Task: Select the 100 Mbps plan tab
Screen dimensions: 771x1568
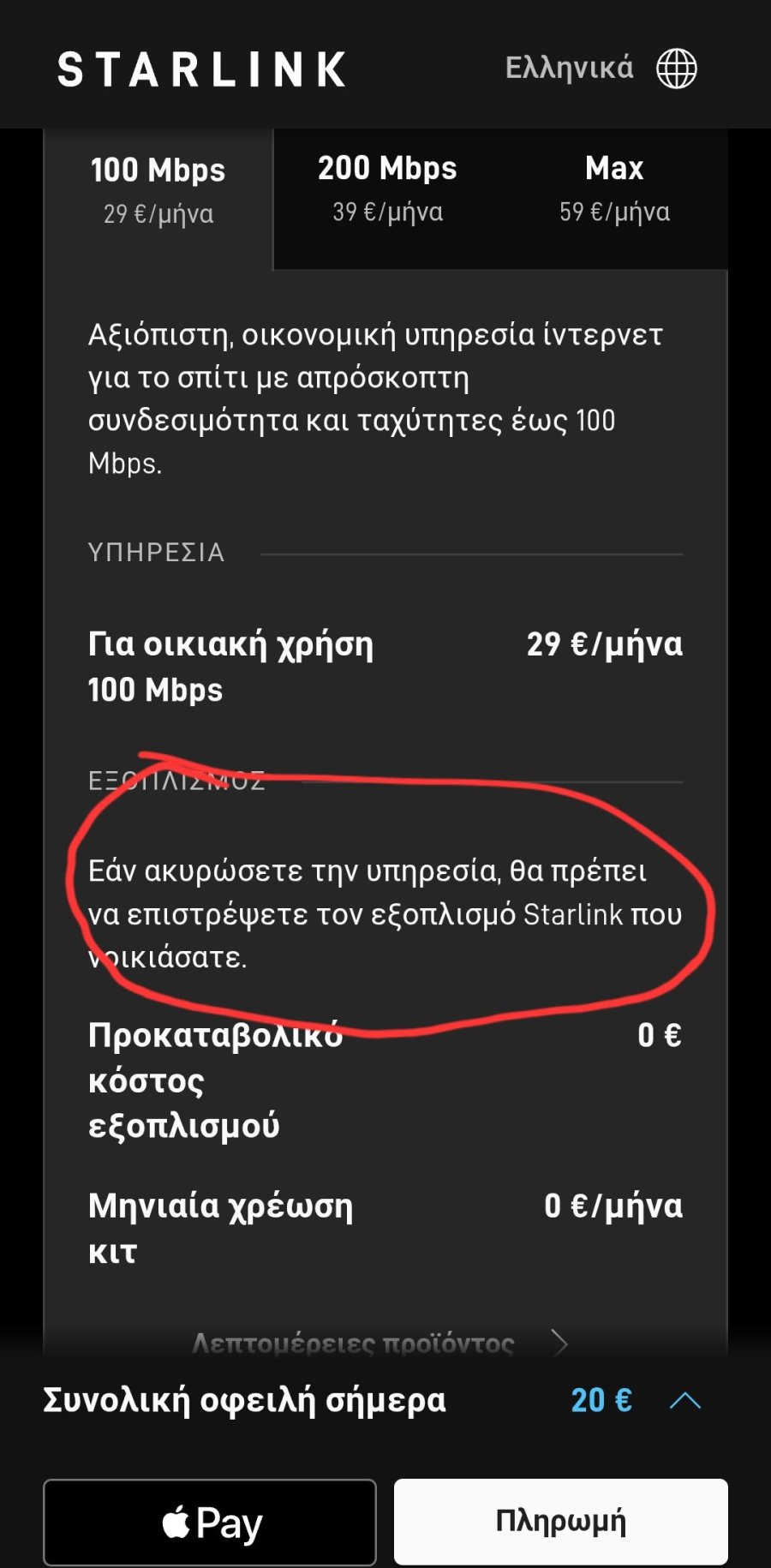Action: click(158, 190)
